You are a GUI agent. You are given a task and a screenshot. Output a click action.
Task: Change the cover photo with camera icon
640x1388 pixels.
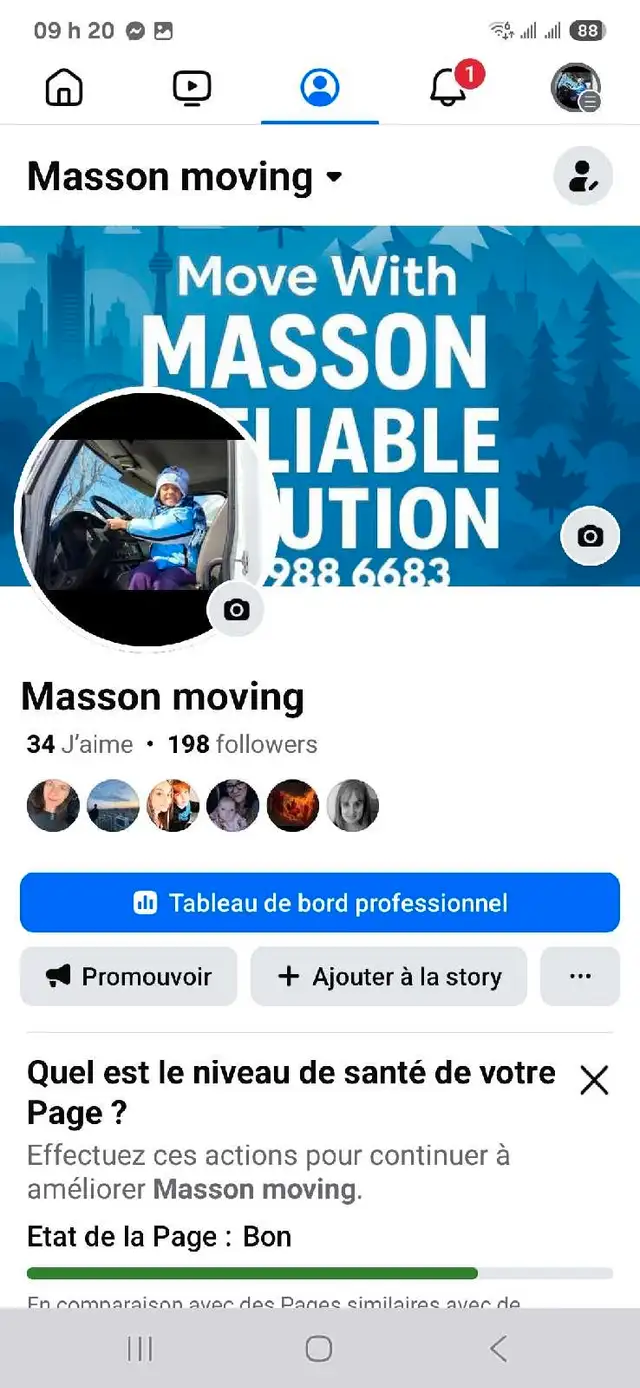click(x=590, y=537)
